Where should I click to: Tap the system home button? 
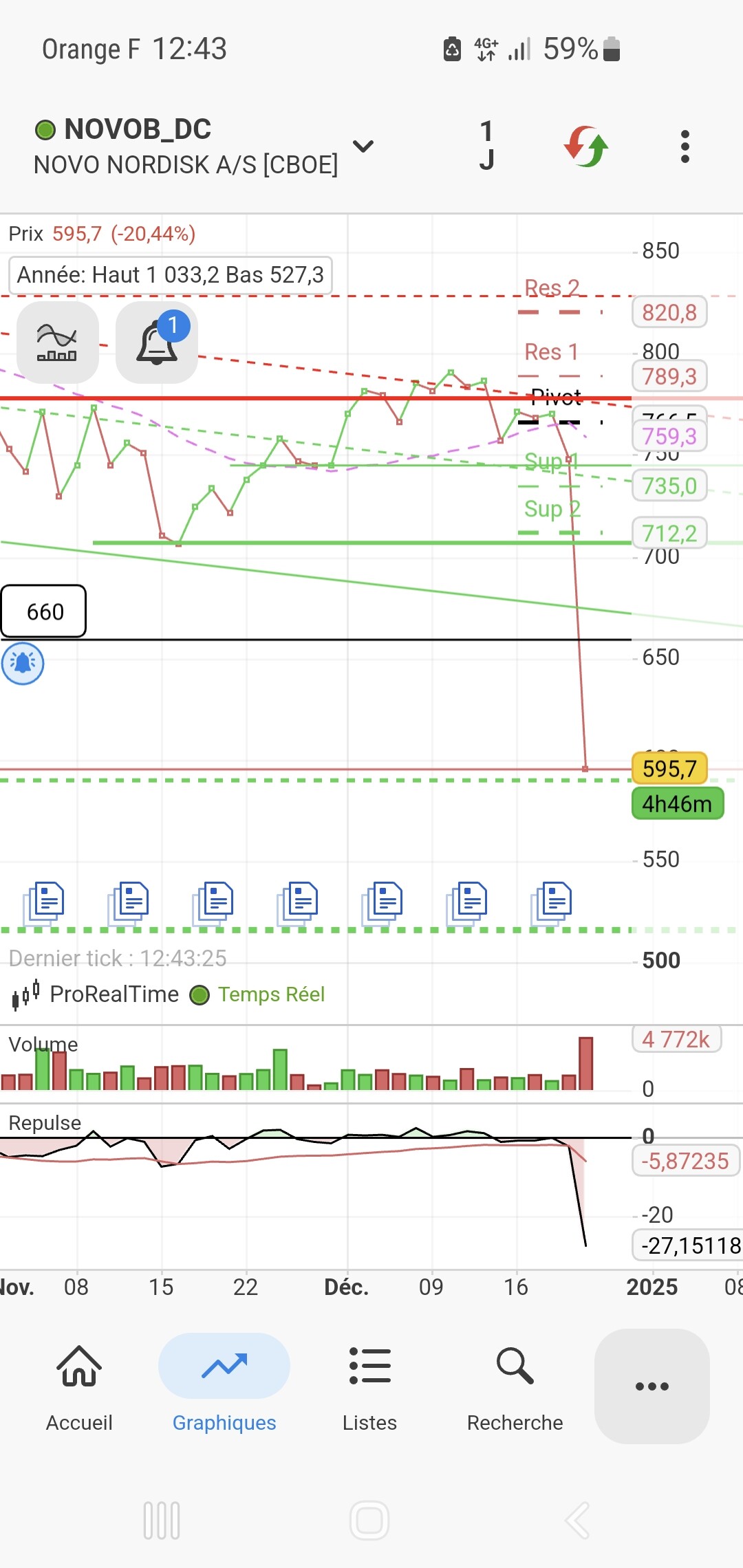pyautogui.click(x=369, y=1520)
